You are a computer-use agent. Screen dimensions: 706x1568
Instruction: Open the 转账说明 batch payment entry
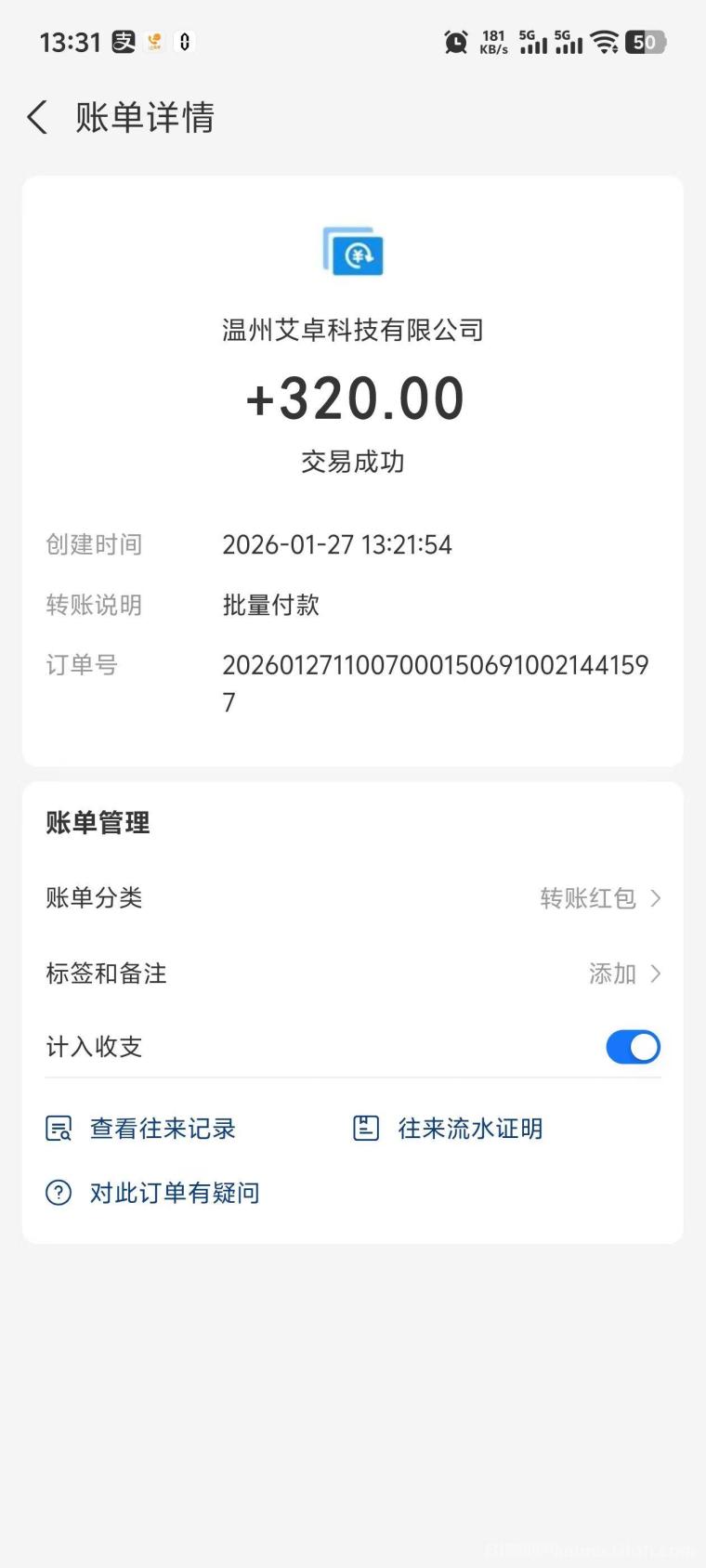point(269,605)
